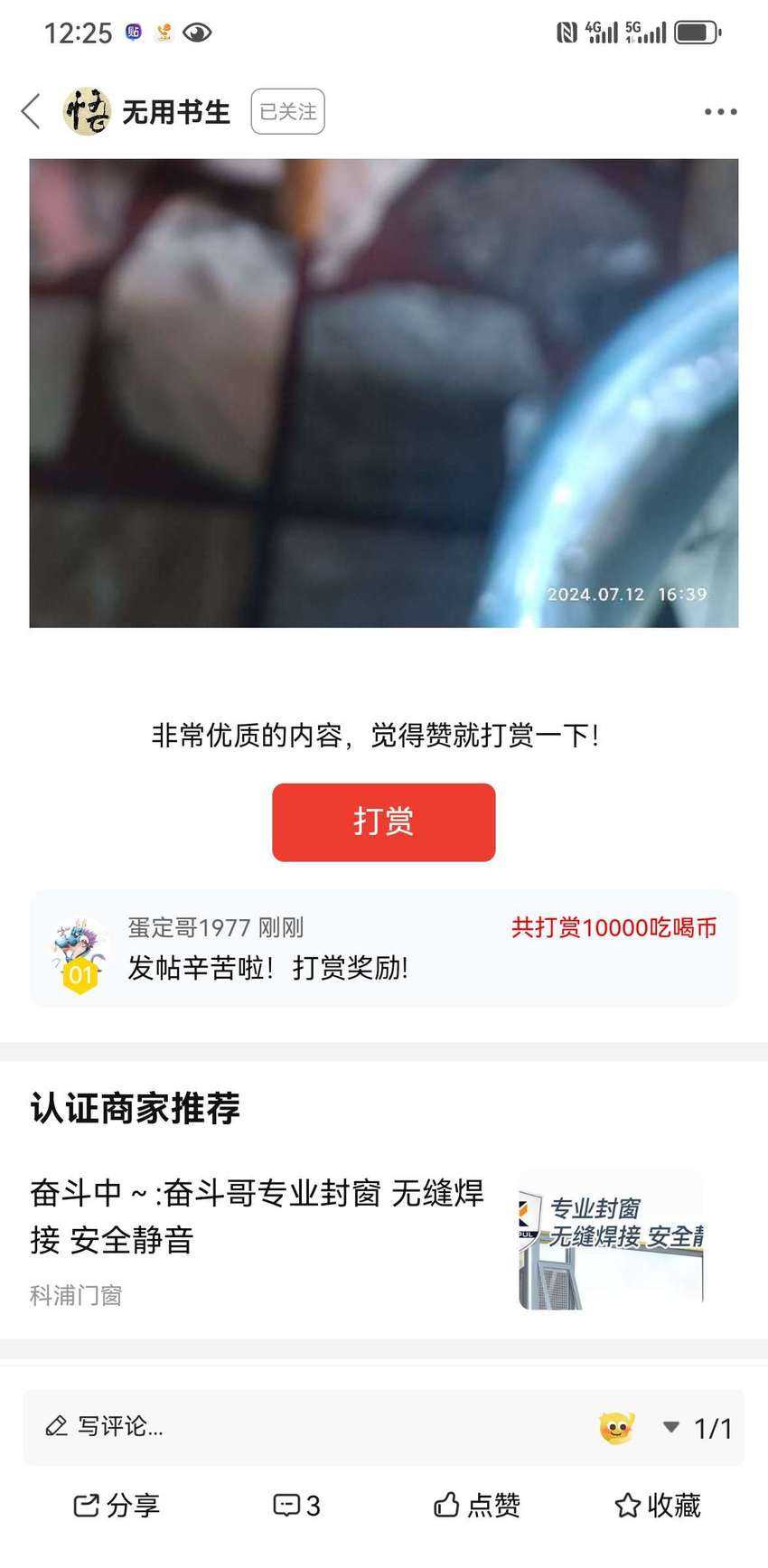Share this post via 分享
This screenshot has width=768, height=1568.
[117, 1505]
